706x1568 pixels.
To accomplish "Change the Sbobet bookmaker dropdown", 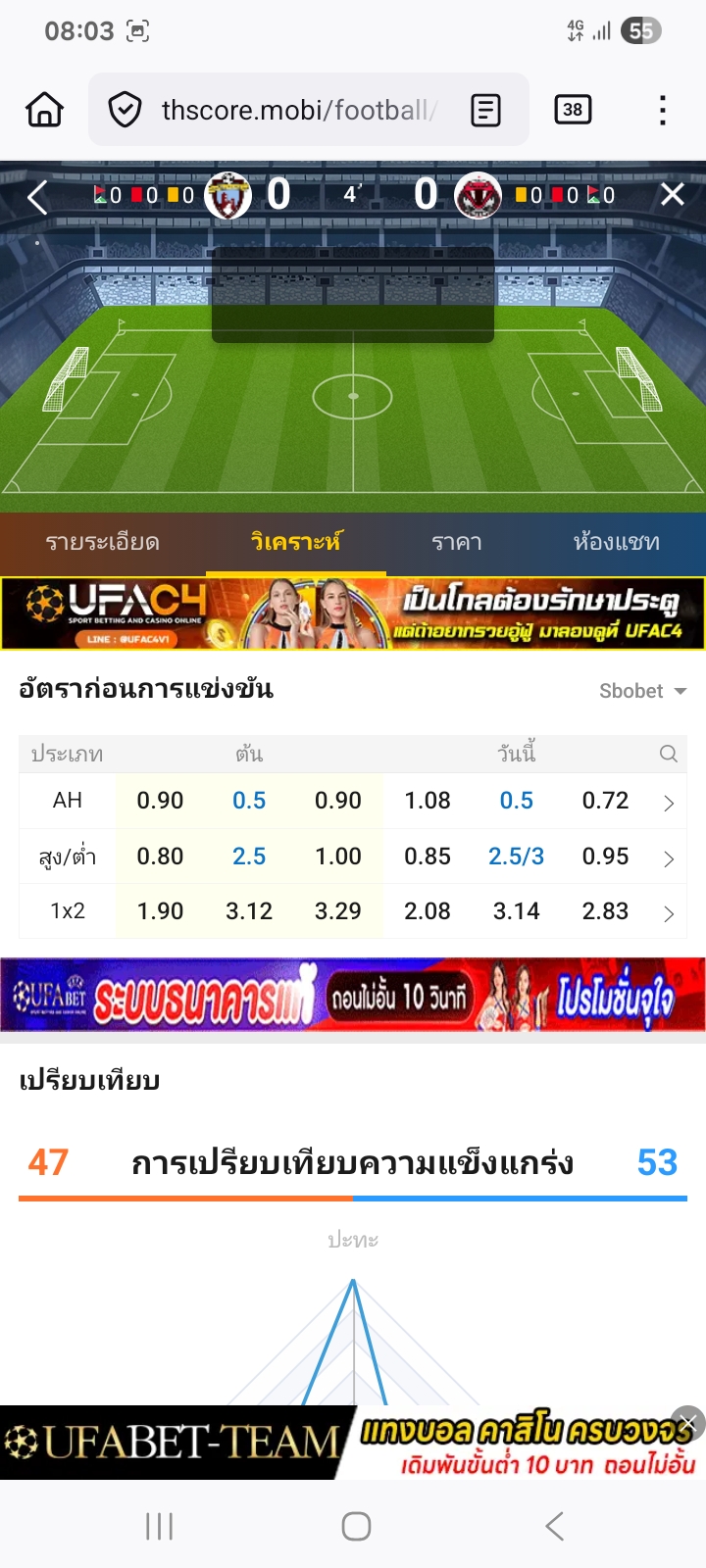I will 642,691.
